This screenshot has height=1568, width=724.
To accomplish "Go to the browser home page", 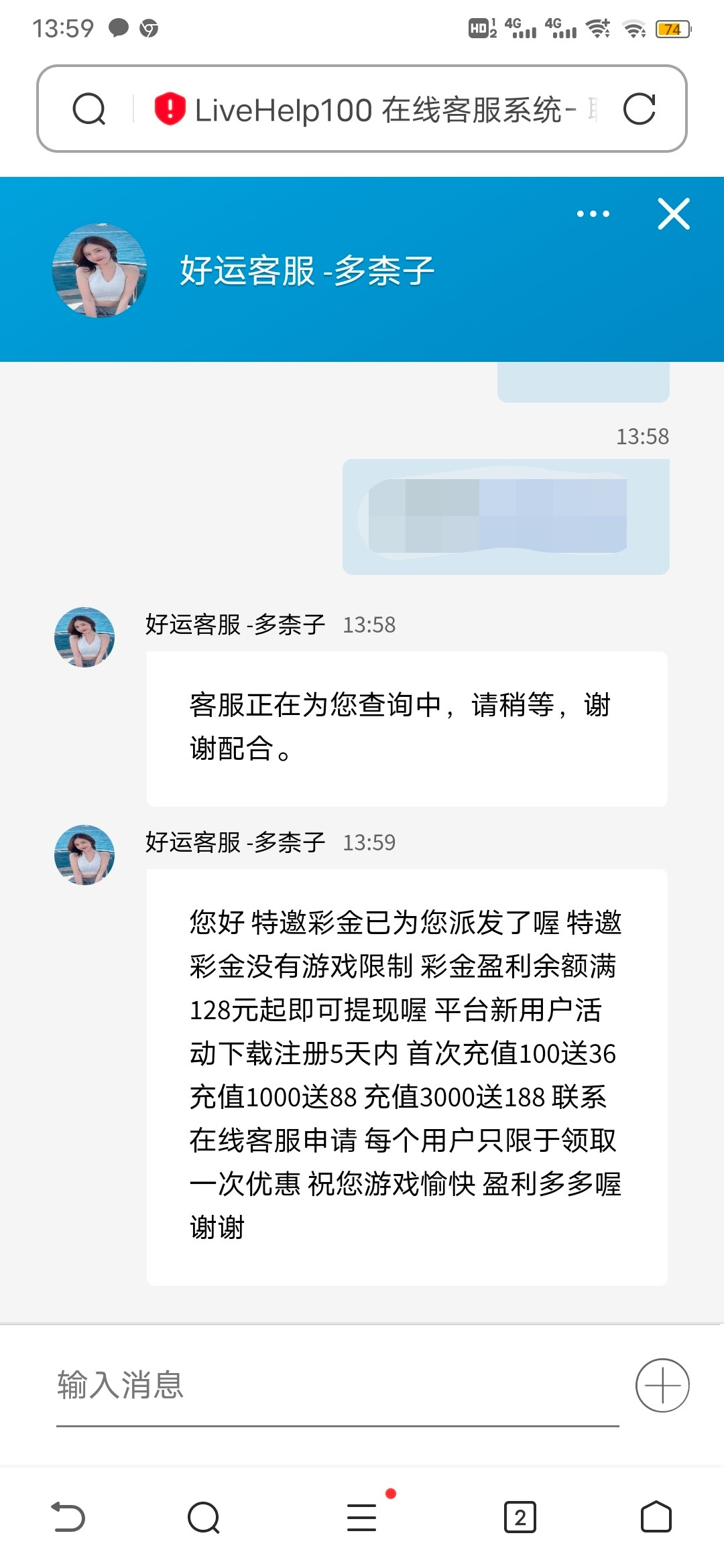I will (x=656, y=1518).
